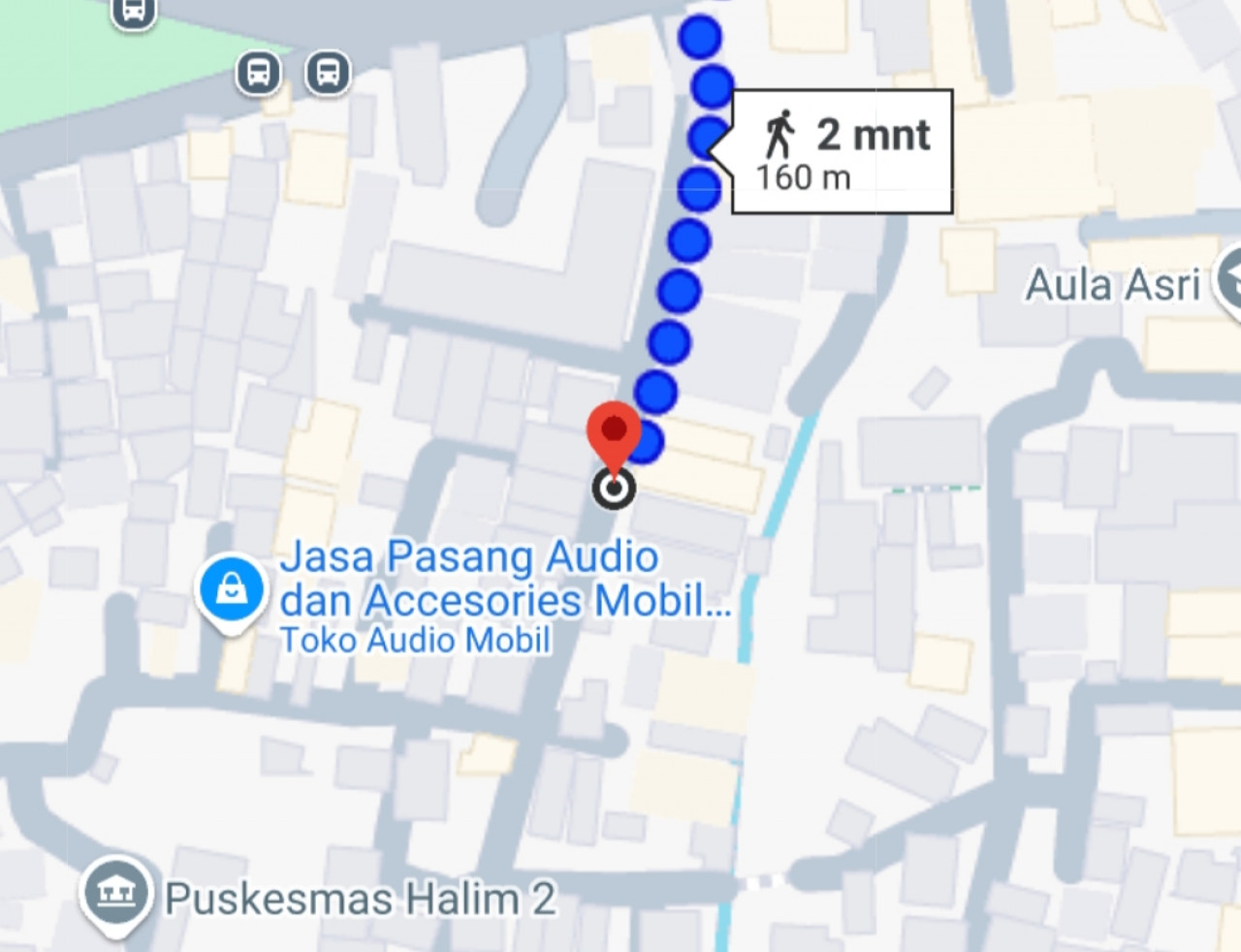This screenshot has height=952, width=1241.
Task: Select the 2 mnt walking route callout
Action: tap(842, 151)
